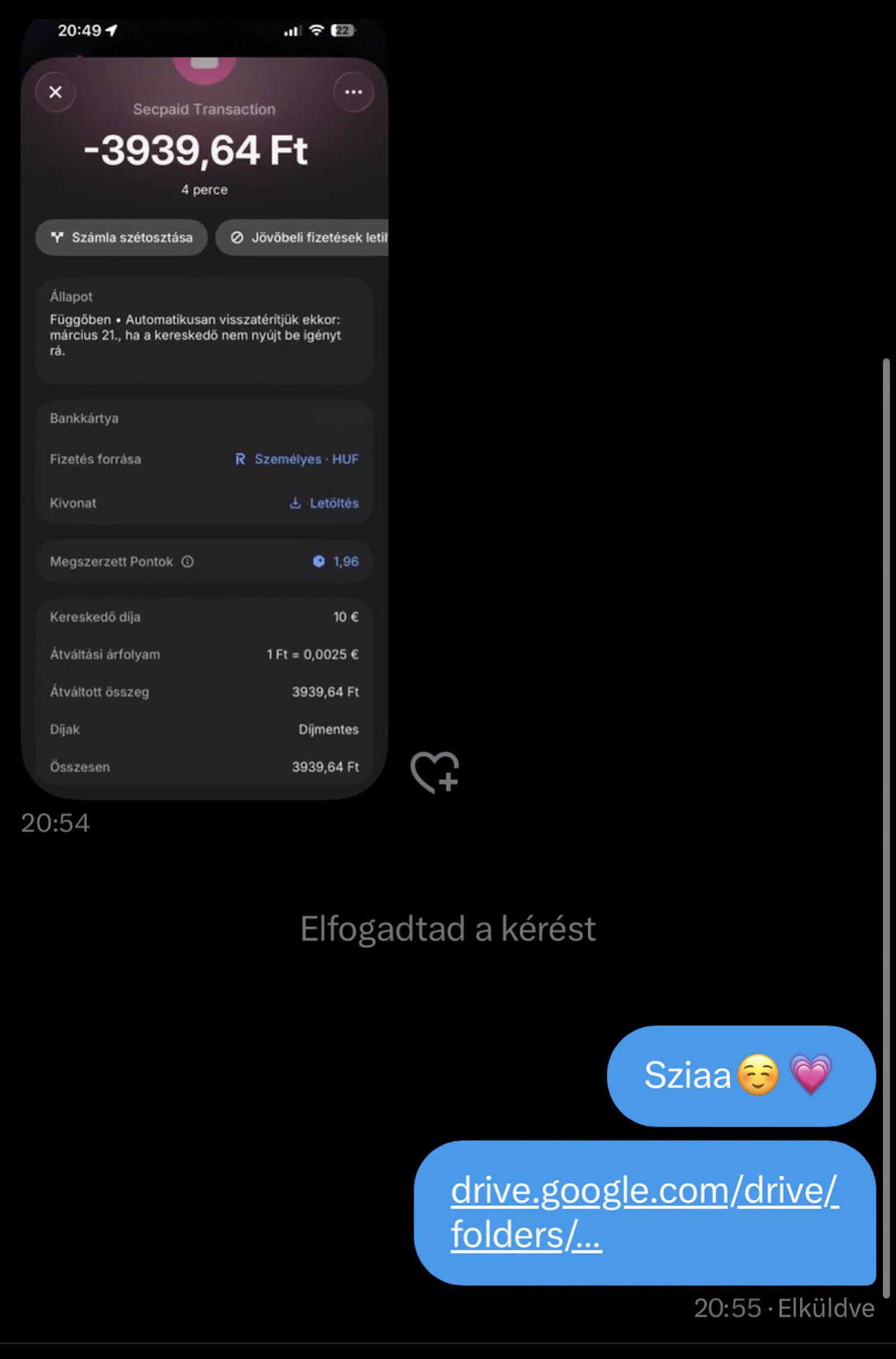The width and height of the screenshot is (896, 1359).
Task: Add a heart reaction to the image
Action: tap(435, 772)
